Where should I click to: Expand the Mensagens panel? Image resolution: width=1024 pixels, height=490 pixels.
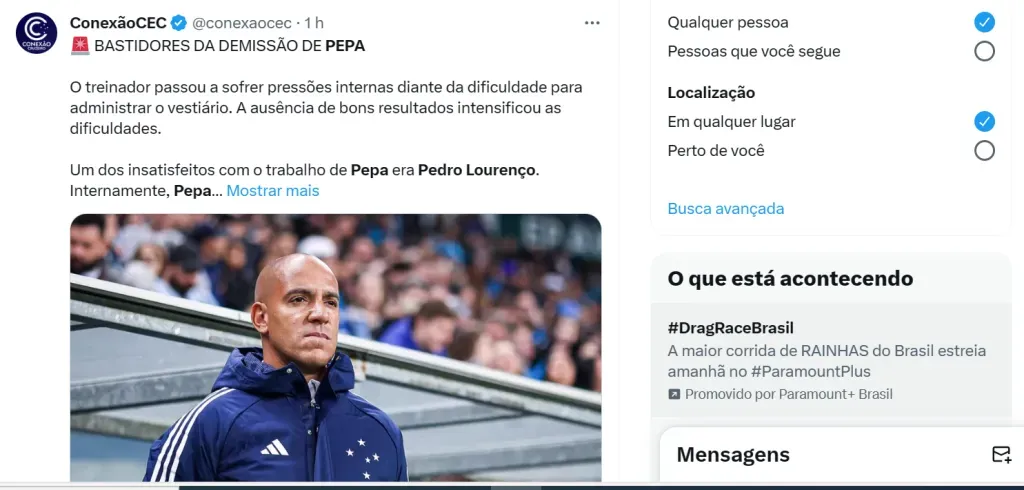(733, 455)
